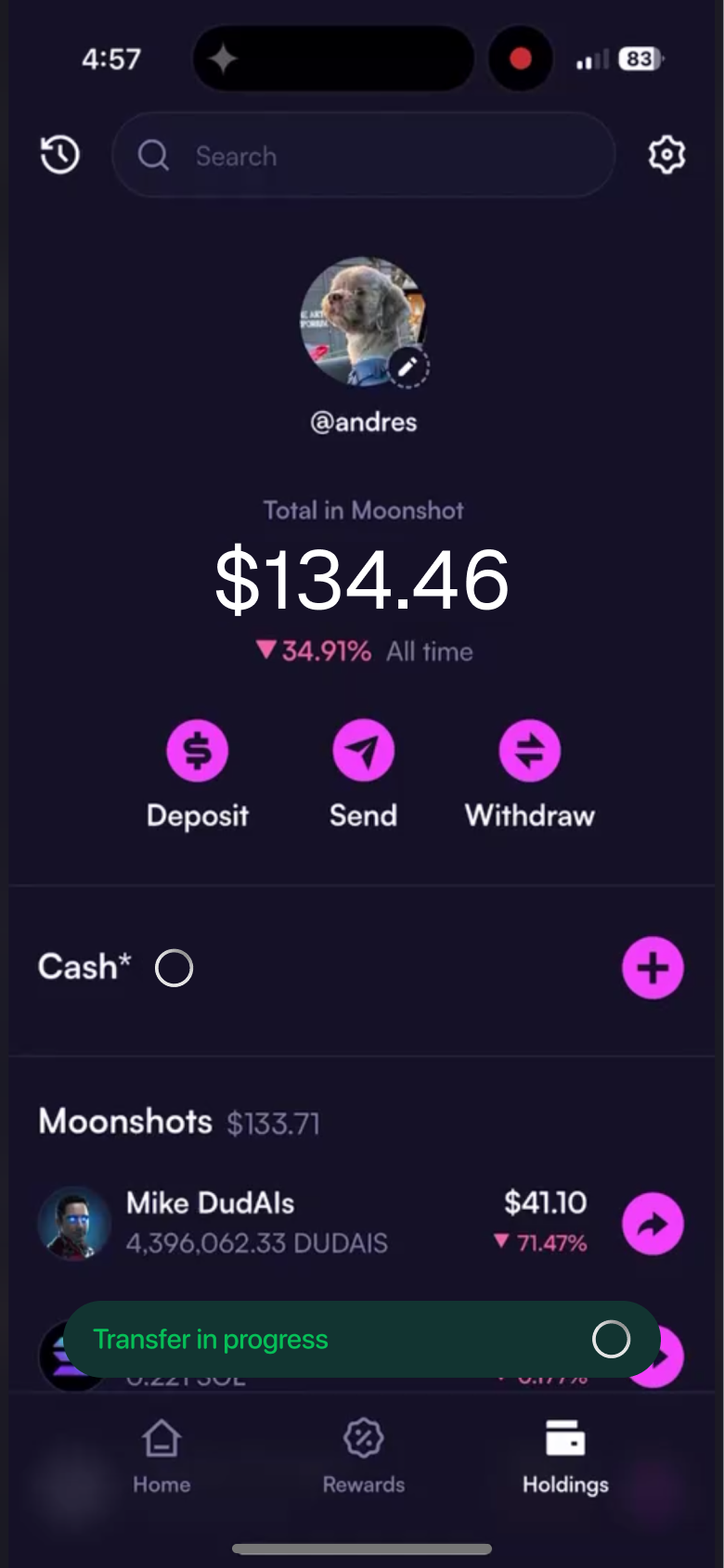Open the settings gear

(666, 155)
